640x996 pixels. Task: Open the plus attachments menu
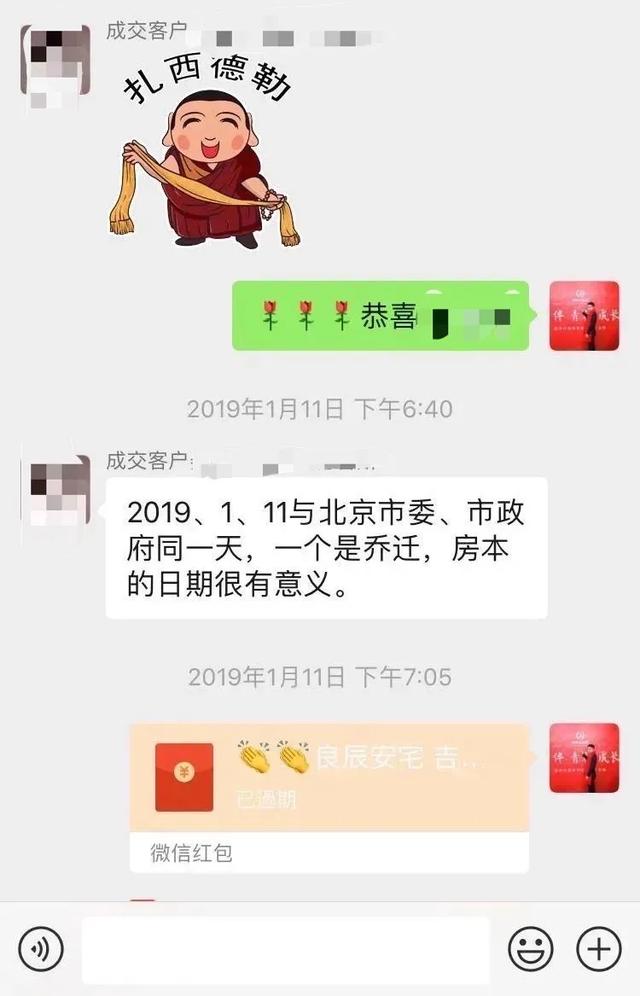click(x=598, y=949)
